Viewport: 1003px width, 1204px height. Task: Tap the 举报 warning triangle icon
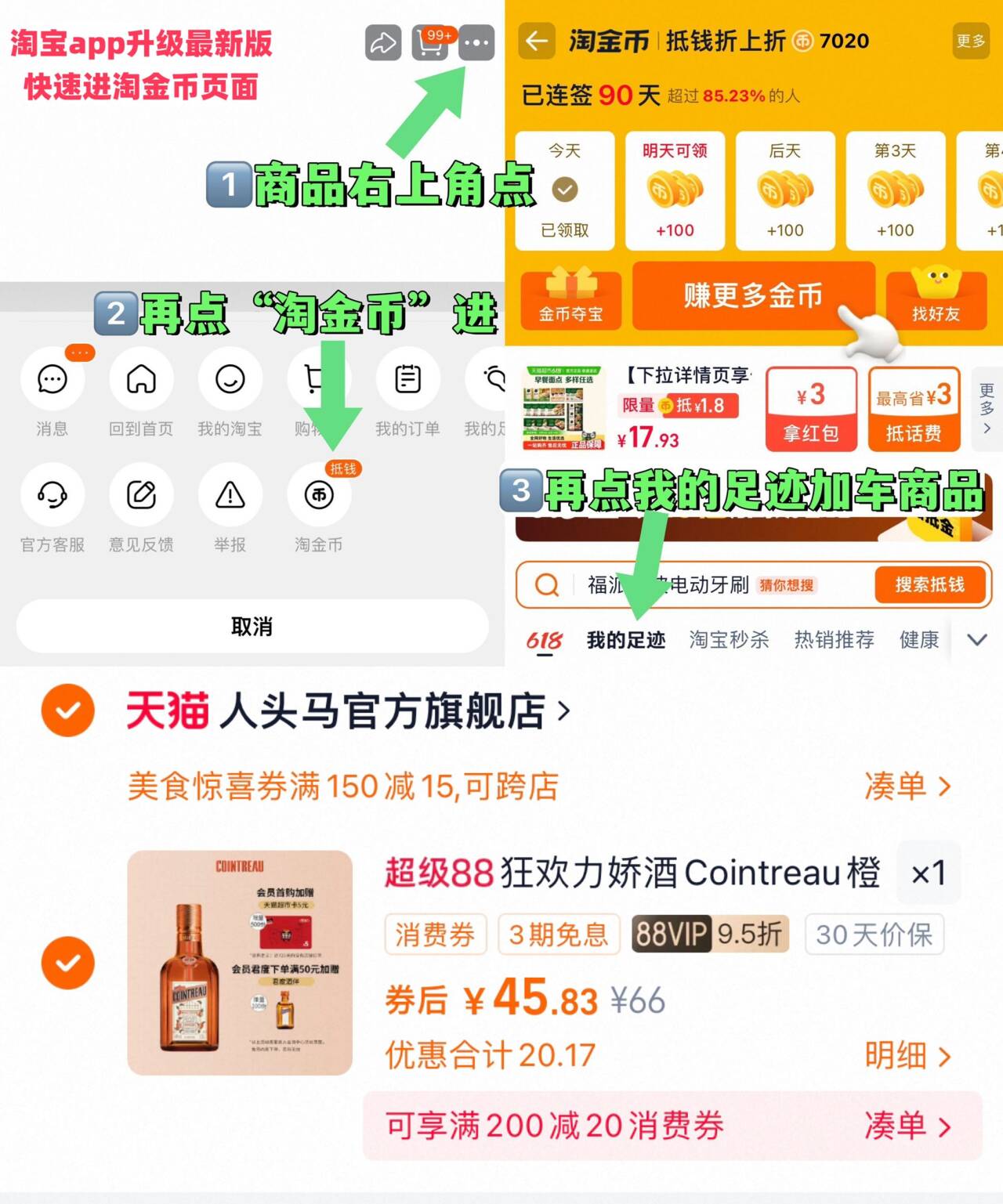click(x=230, y=496)
